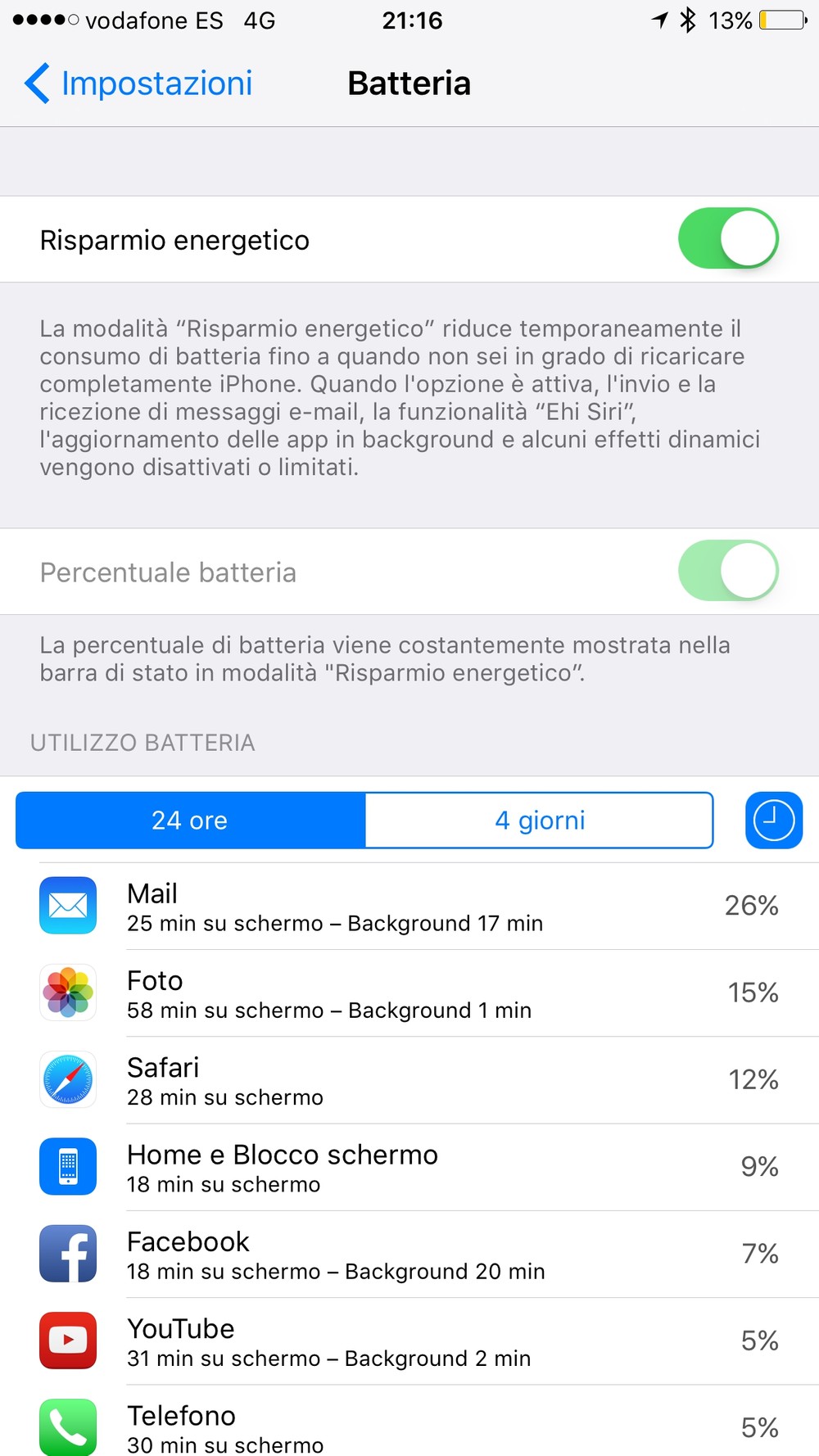Toggle Percentuale batteria switch
Viewport: 819px width, 1456px height.
[x=728, y=571]
